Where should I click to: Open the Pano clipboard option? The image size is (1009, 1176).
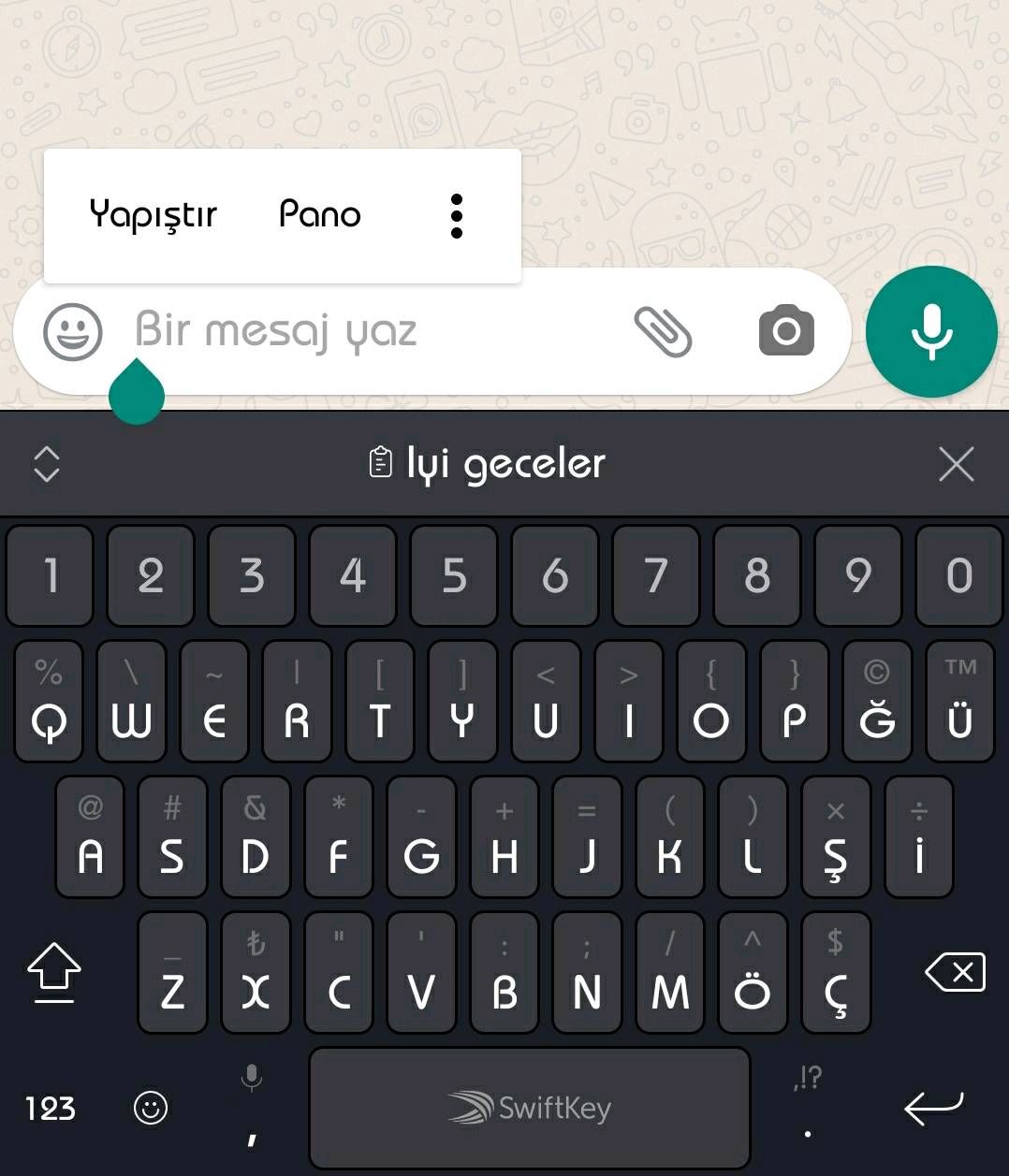(x=319, y=215)
